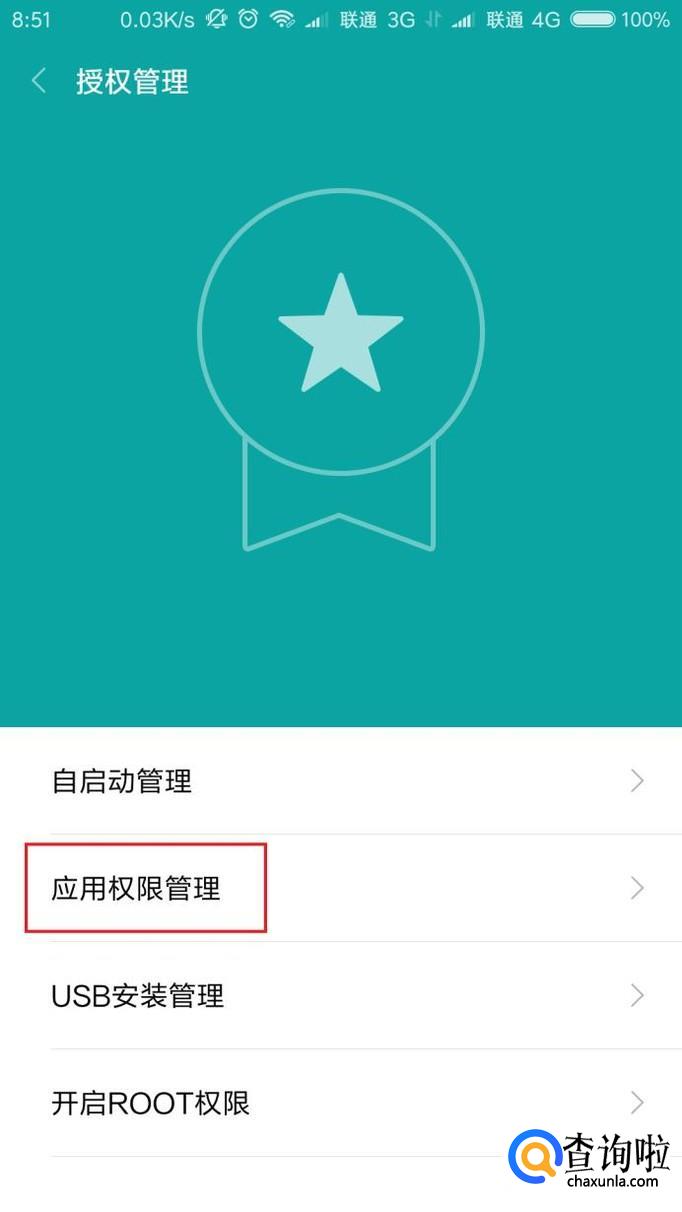Select USB安装管理 option

[x=341, y=996]
